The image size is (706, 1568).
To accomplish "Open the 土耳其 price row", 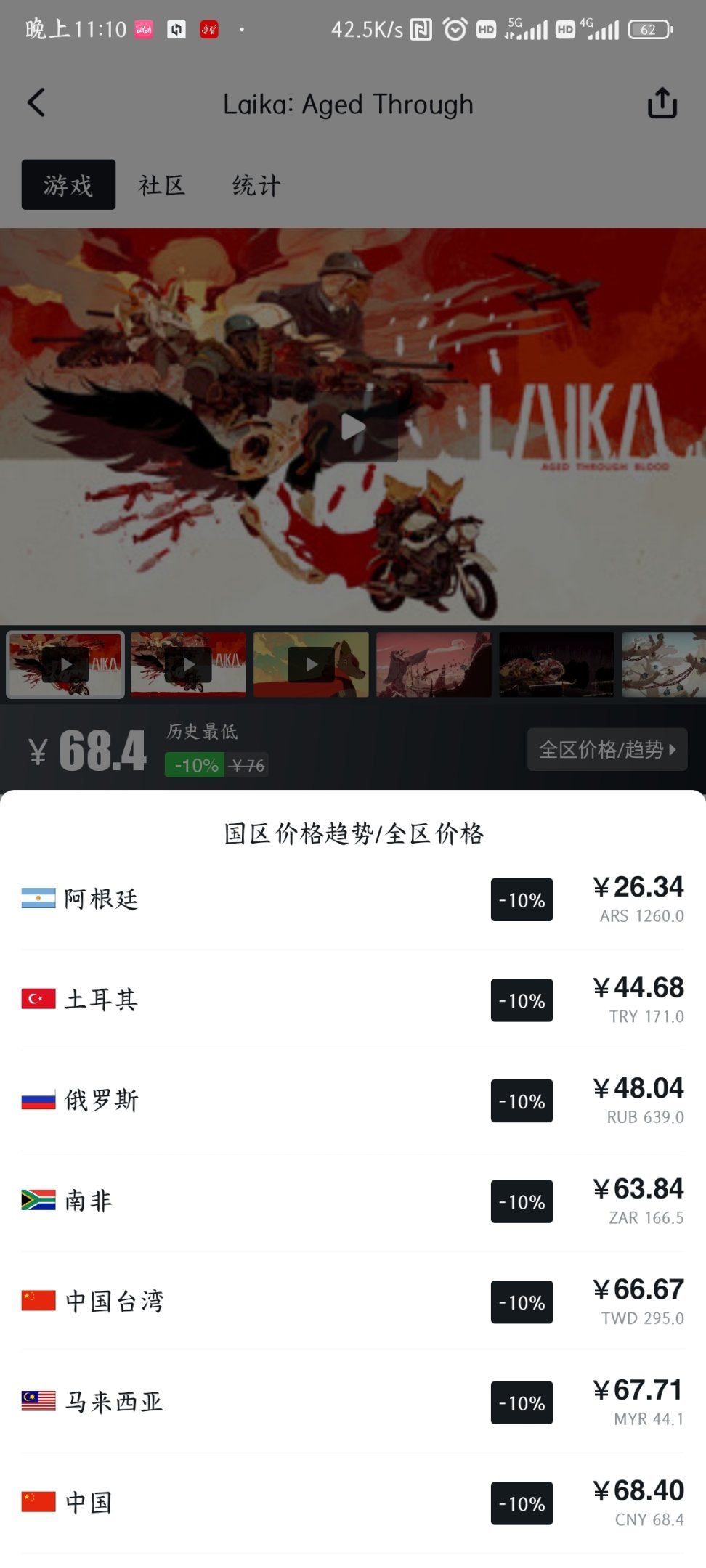I will point(353,1000).
